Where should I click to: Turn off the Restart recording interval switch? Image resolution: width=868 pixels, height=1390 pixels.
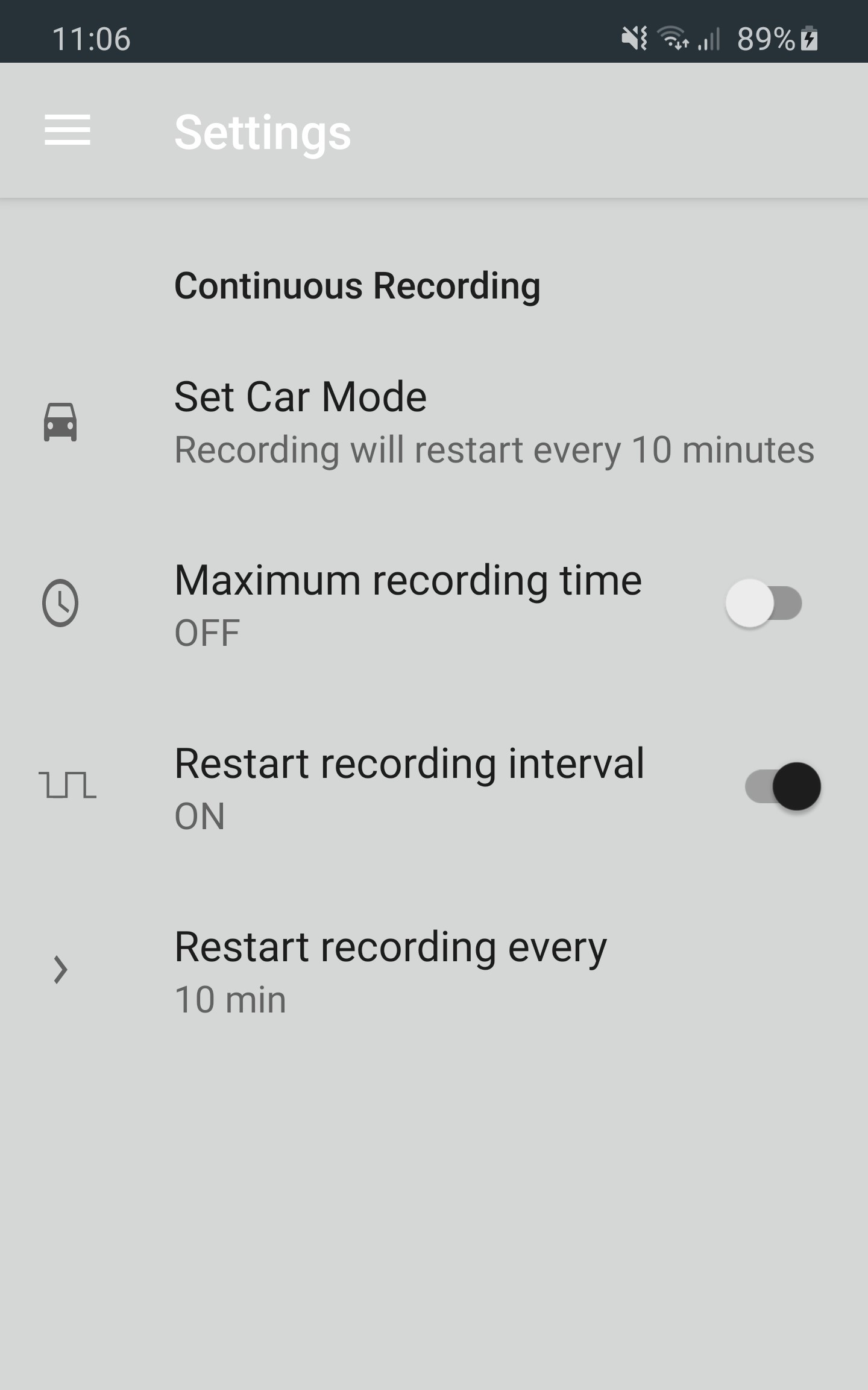[782, 786]
